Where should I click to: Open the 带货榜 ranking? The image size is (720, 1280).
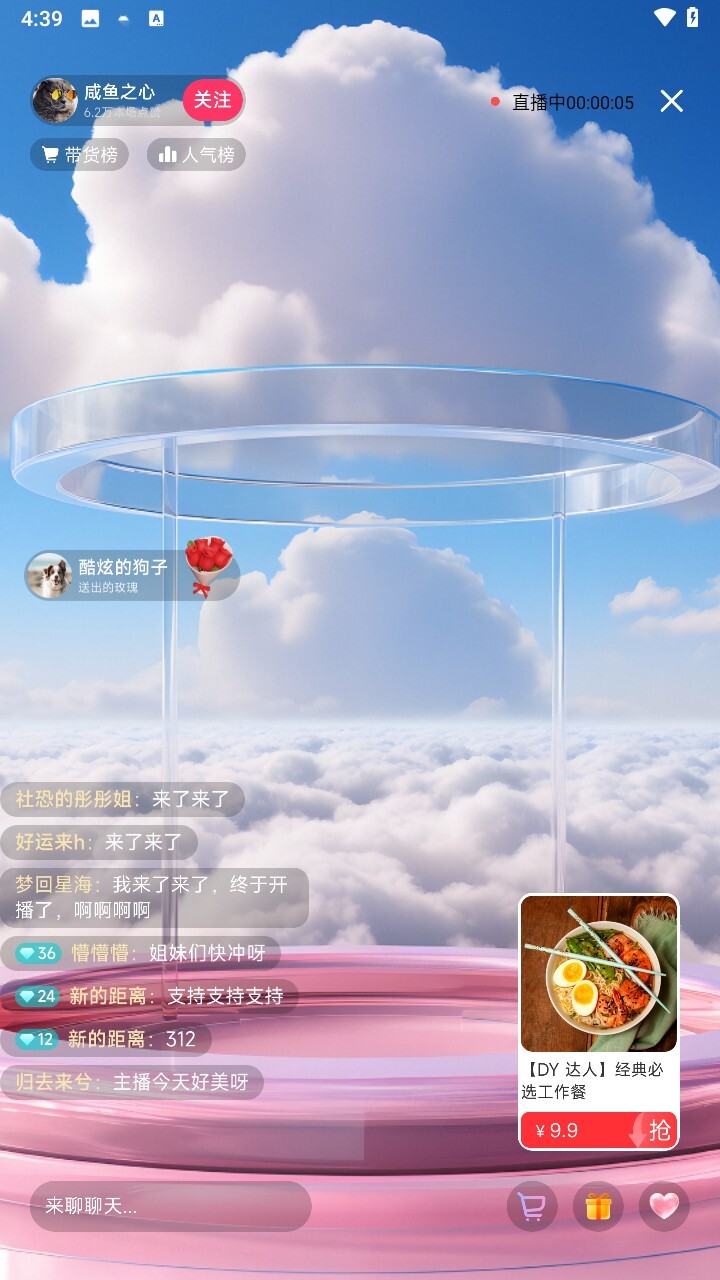pyautogui.click(x=79, y=155)
